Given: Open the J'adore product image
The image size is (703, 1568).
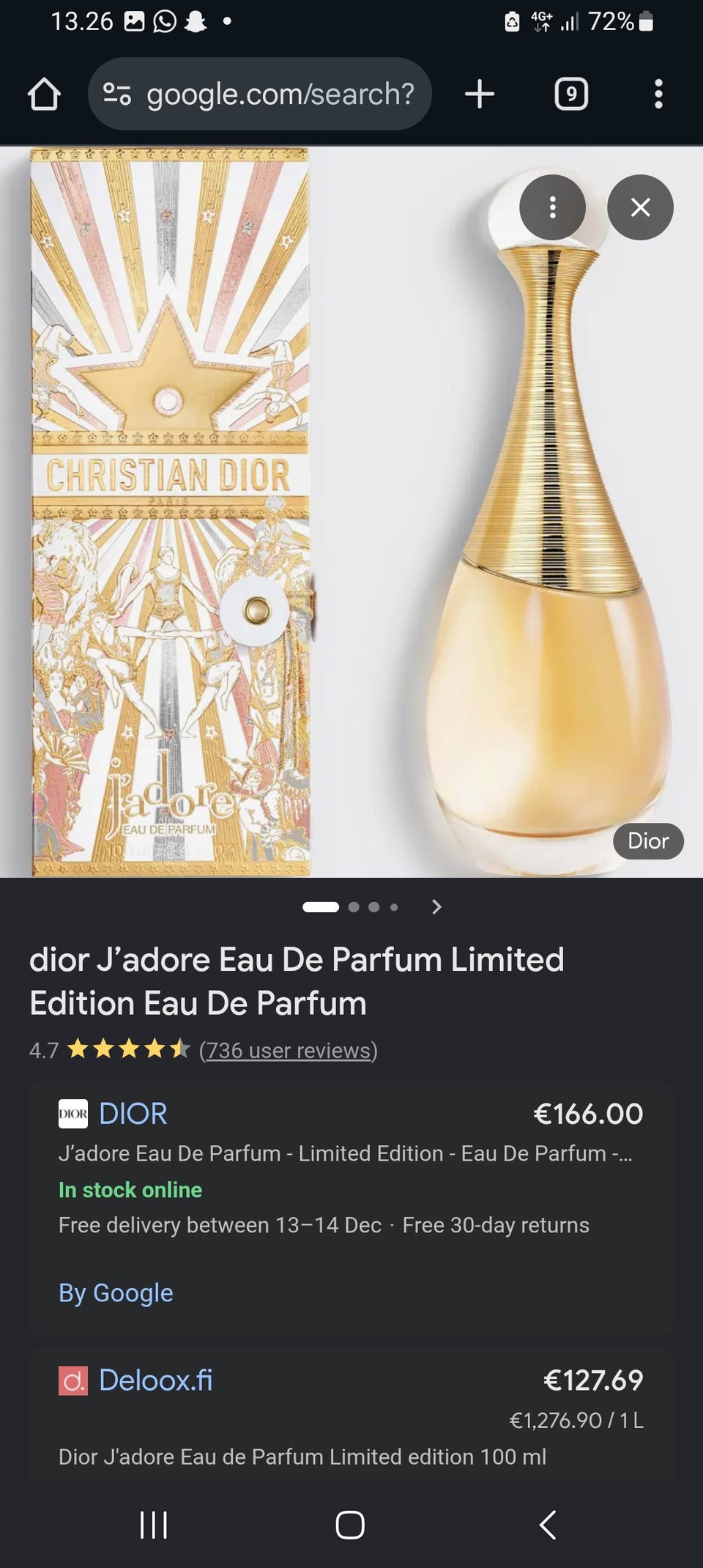Looking at the screenshot, I should coord(351,511).
